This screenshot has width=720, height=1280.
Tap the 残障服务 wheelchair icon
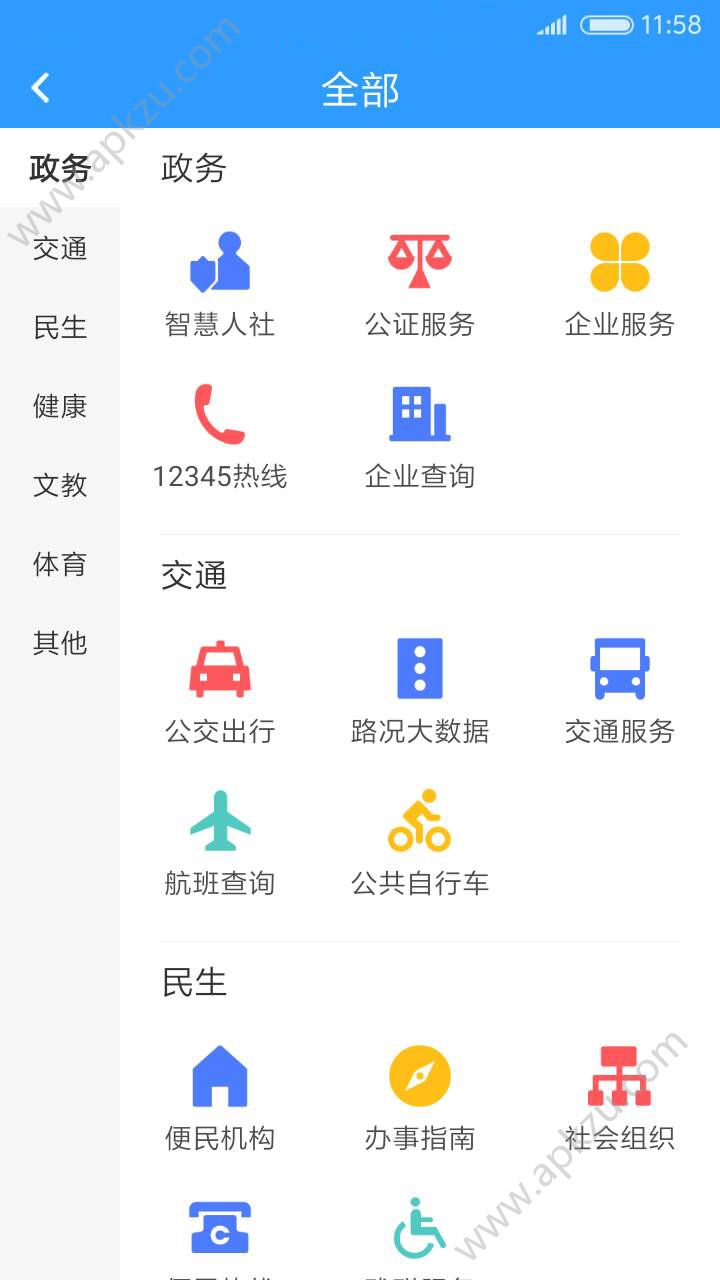pyautogui.click(x=420, y=1228)
